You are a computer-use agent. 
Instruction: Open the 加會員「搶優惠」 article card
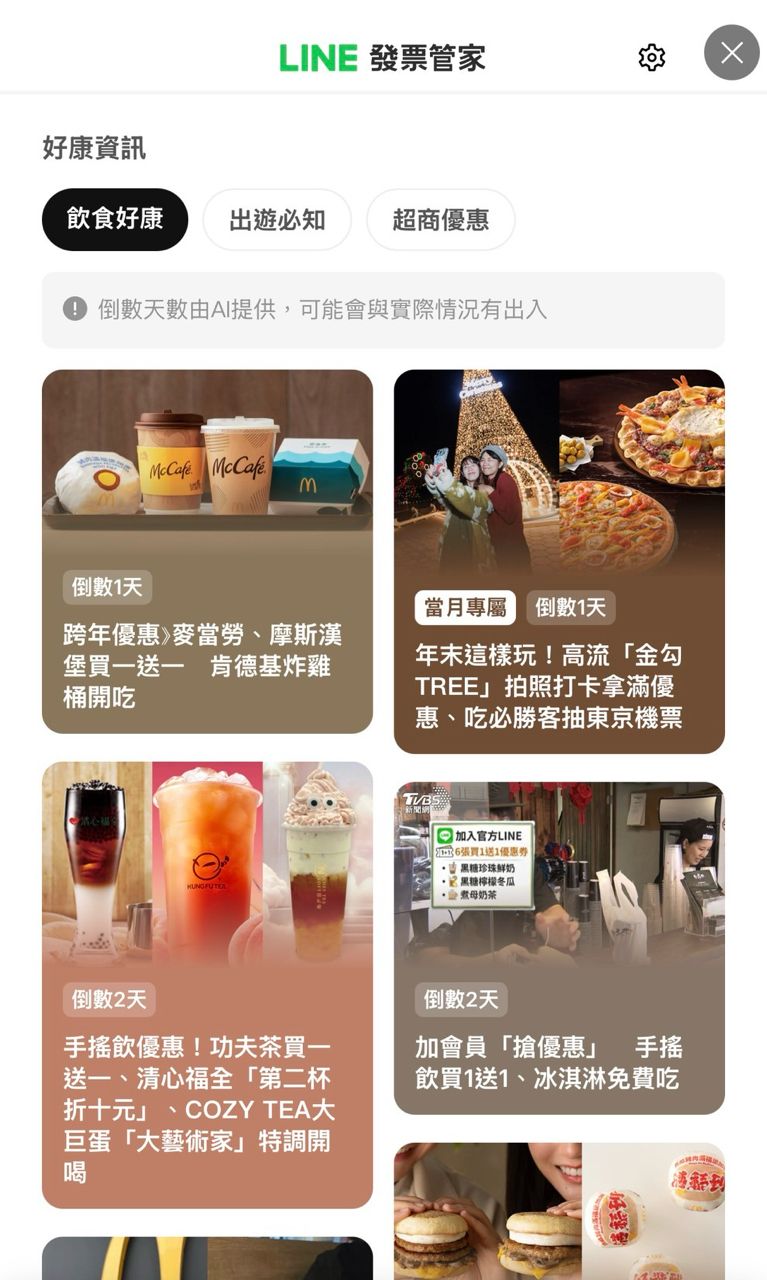tap(559, 947)
